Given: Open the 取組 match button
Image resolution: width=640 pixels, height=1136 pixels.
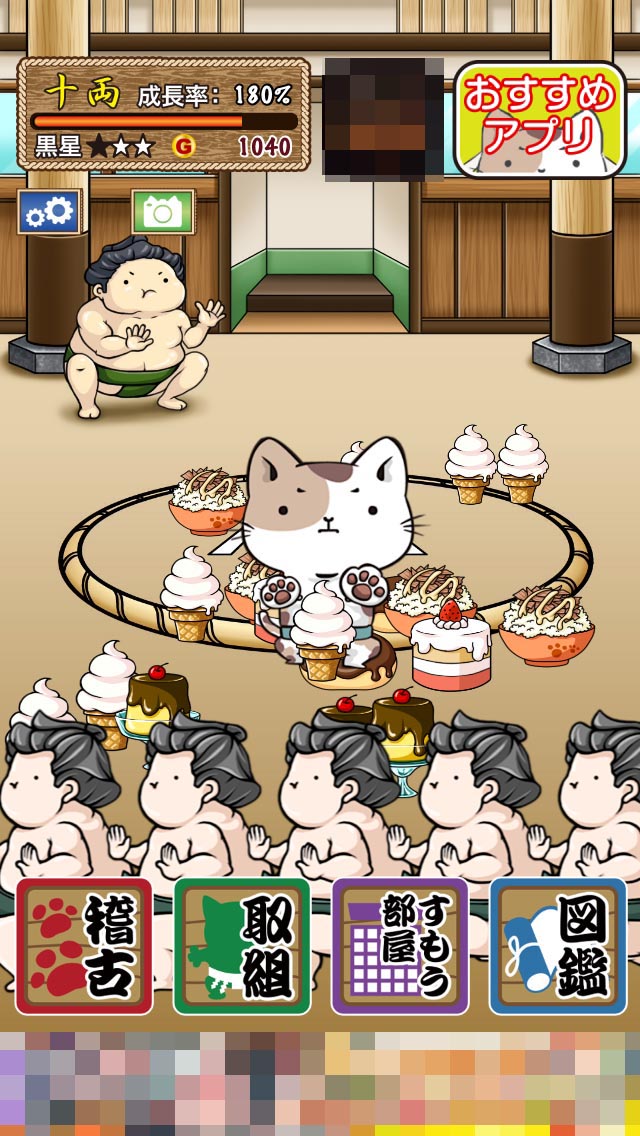Looking at the screenshot, I should click(x=242, y=946).
